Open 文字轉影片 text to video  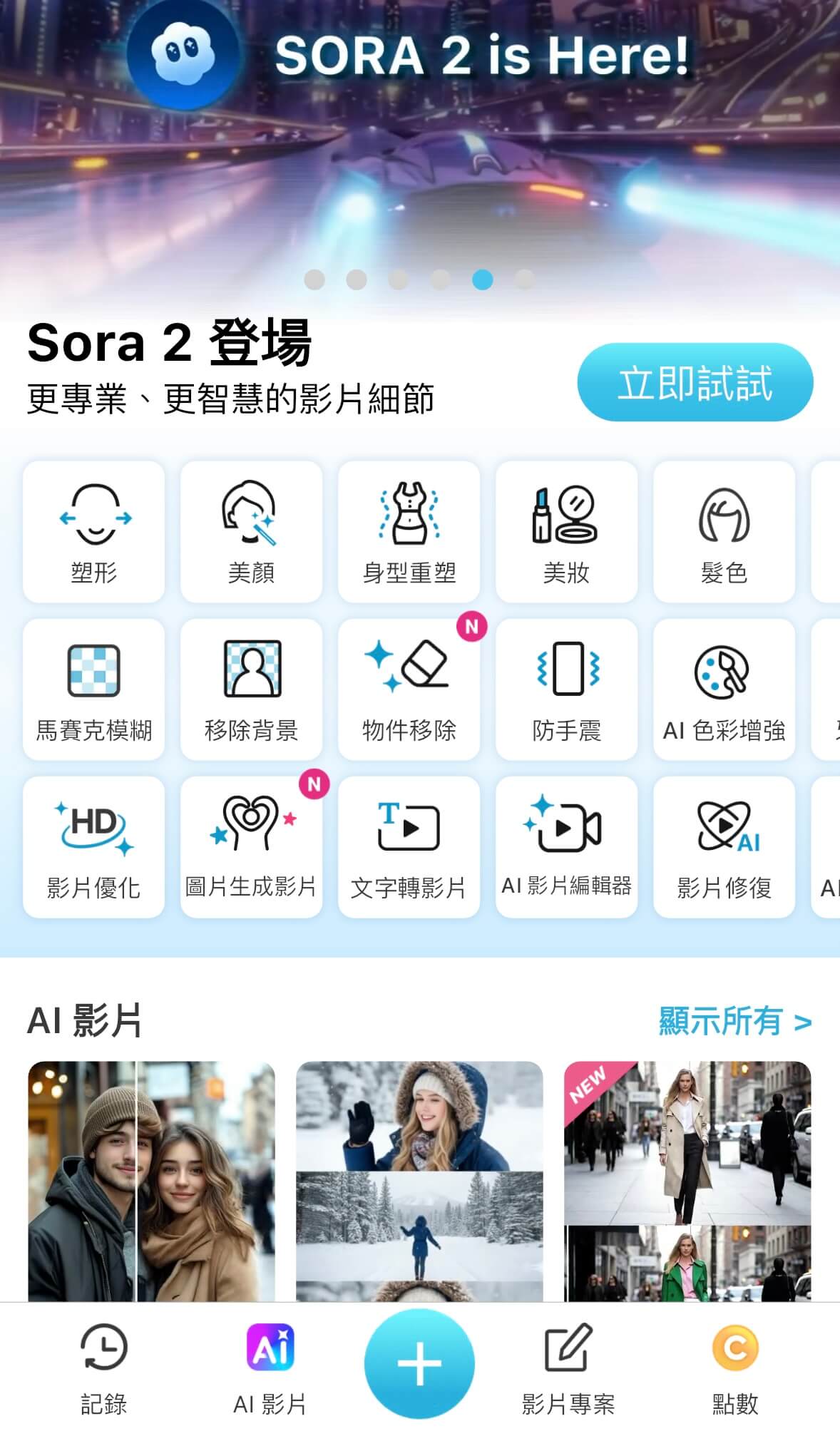pos(409,847)
